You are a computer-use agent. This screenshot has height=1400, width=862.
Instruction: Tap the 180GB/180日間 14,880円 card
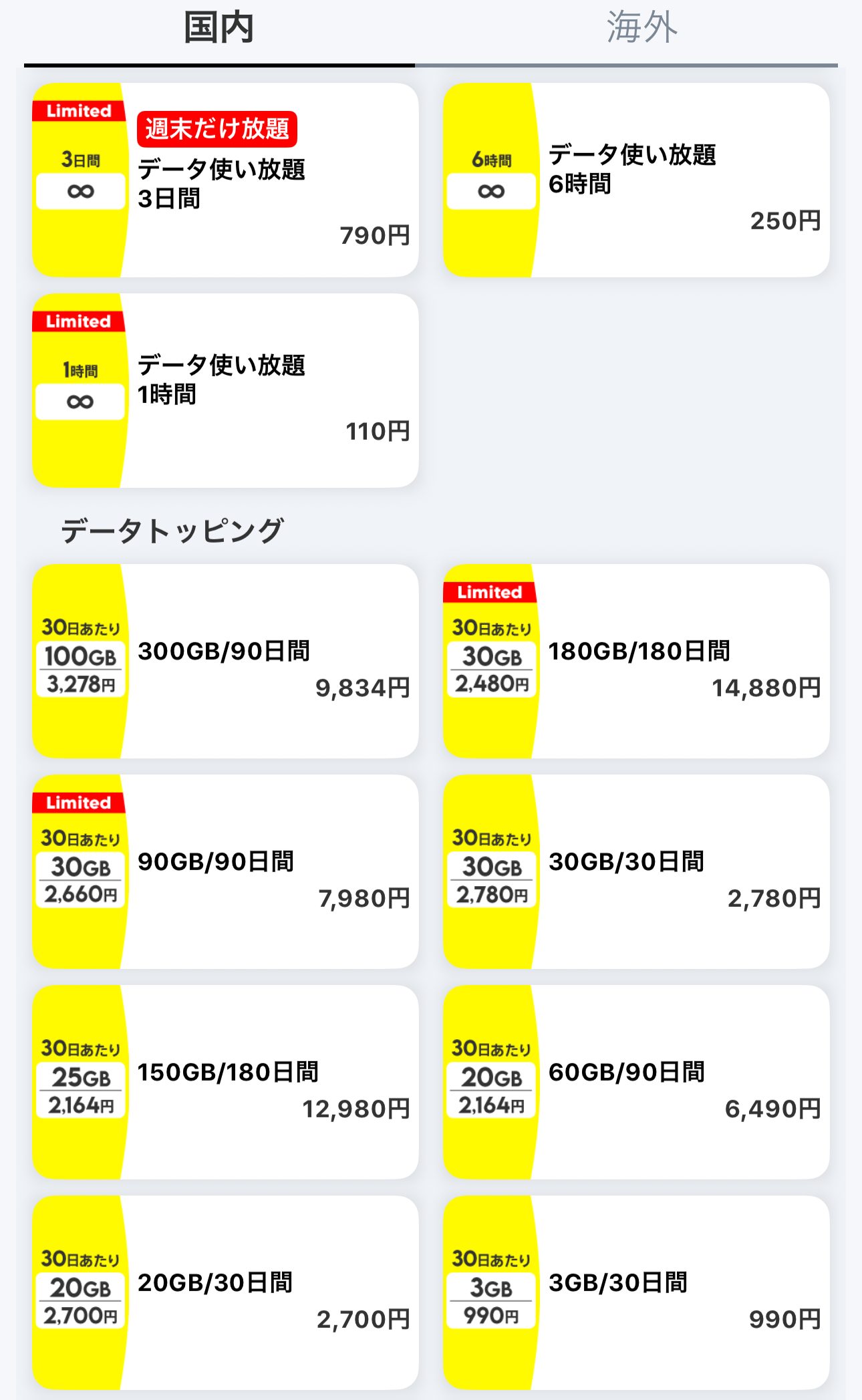636,661
